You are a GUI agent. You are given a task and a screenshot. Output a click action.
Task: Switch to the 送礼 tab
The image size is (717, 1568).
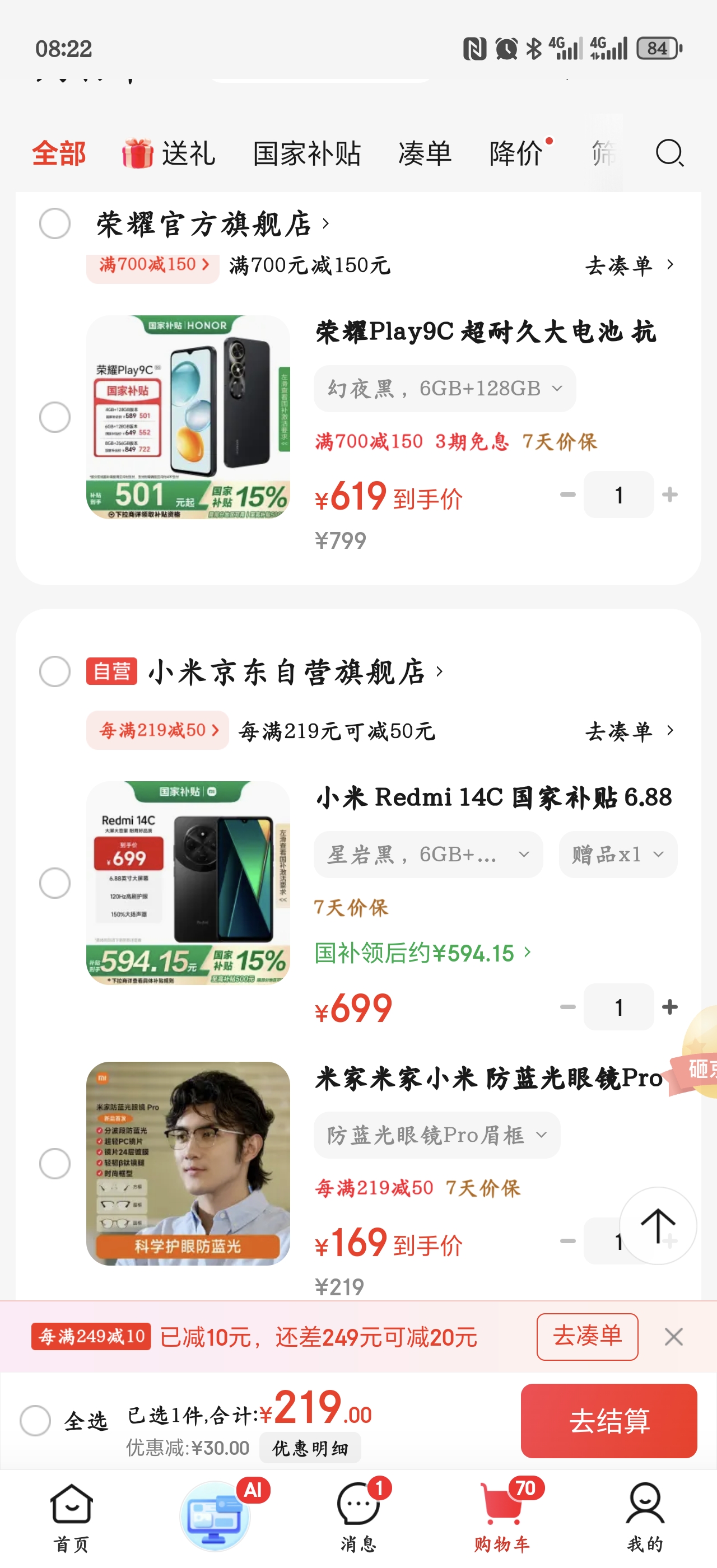point(169,153)
